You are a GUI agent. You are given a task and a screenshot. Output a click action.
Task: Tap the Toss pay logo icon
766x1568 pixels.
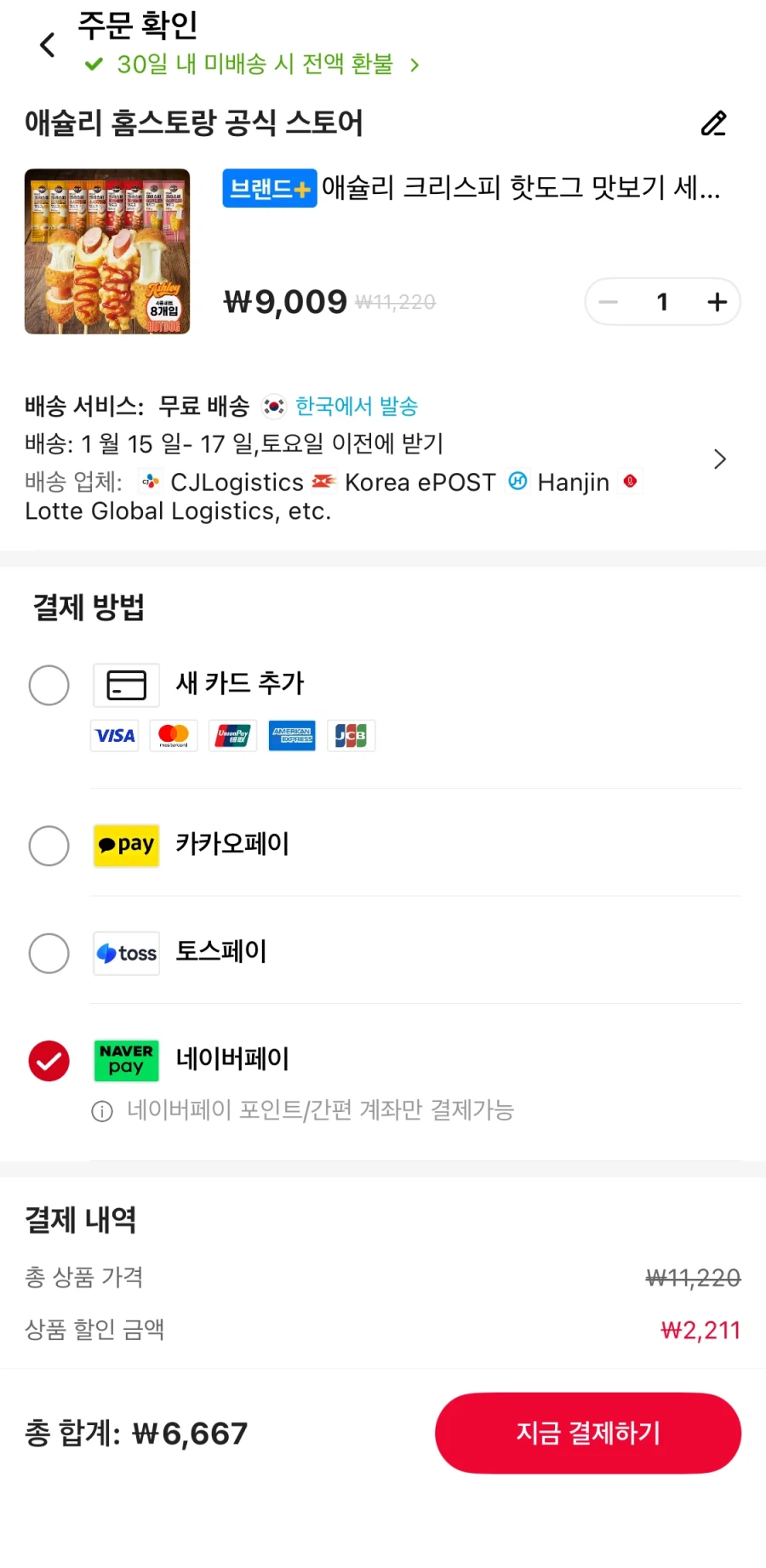126,953
